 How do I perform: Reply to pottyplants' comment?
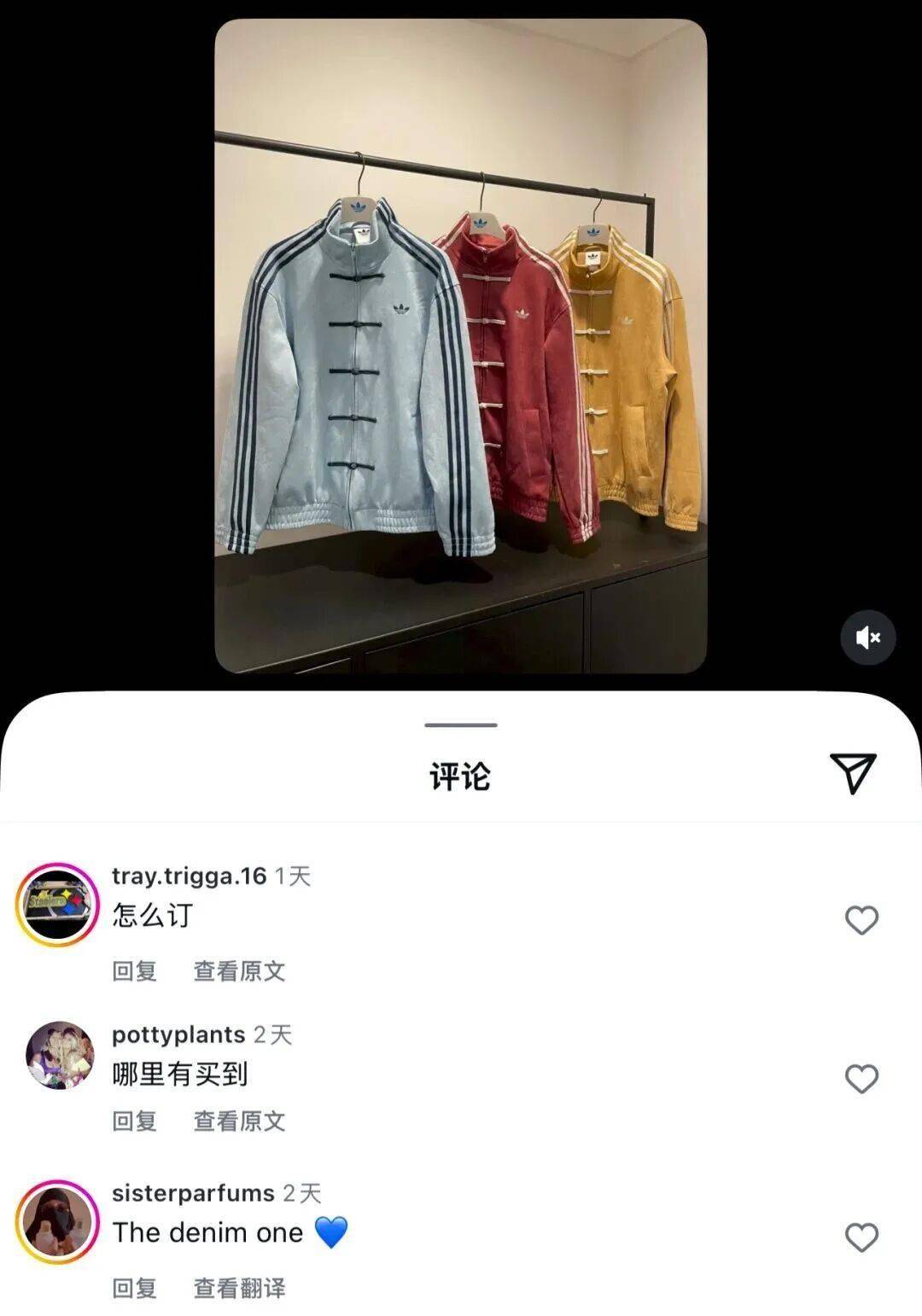[x=134, y=1121]
